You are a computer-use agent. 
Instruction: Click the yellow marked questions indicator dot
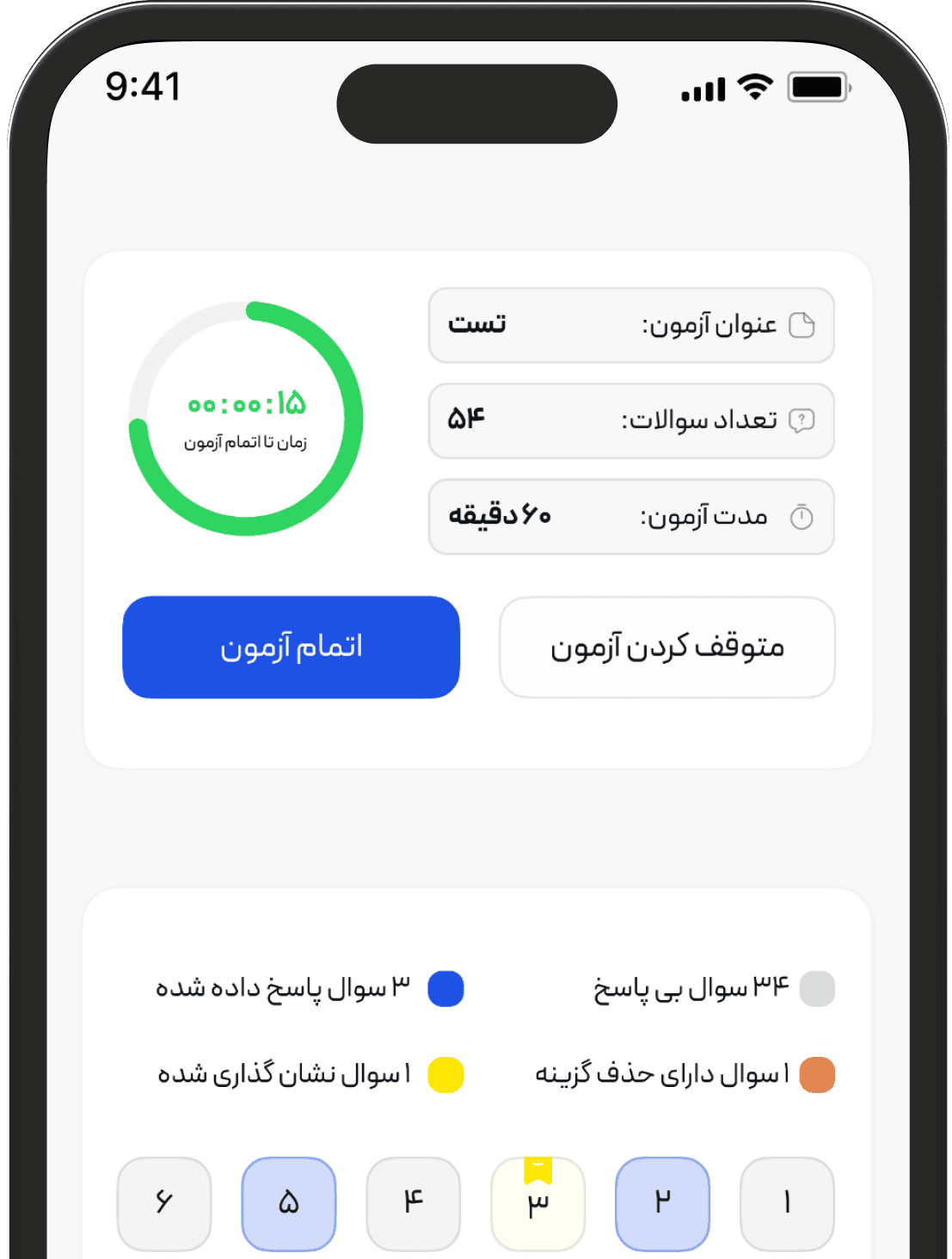[446, 1073]
